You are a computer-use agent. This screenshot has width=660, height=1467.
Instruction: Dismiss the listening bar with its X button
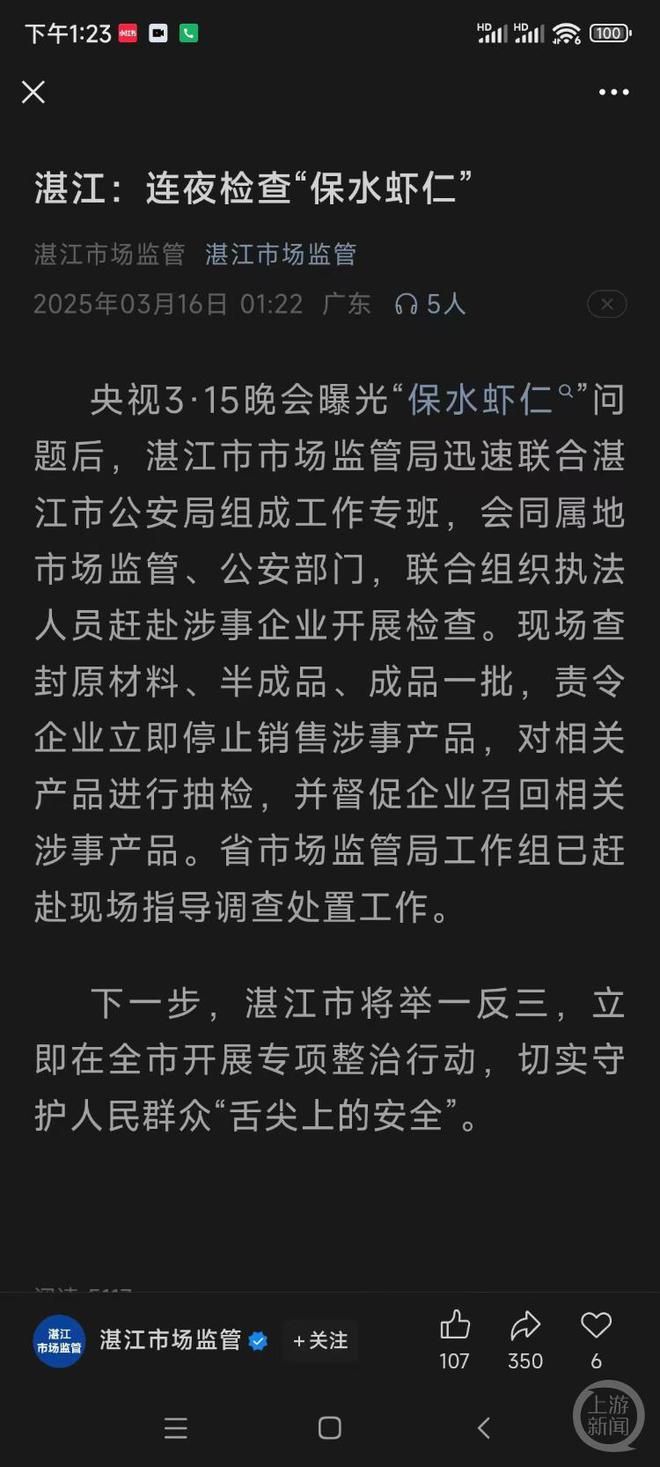(607, 304)
